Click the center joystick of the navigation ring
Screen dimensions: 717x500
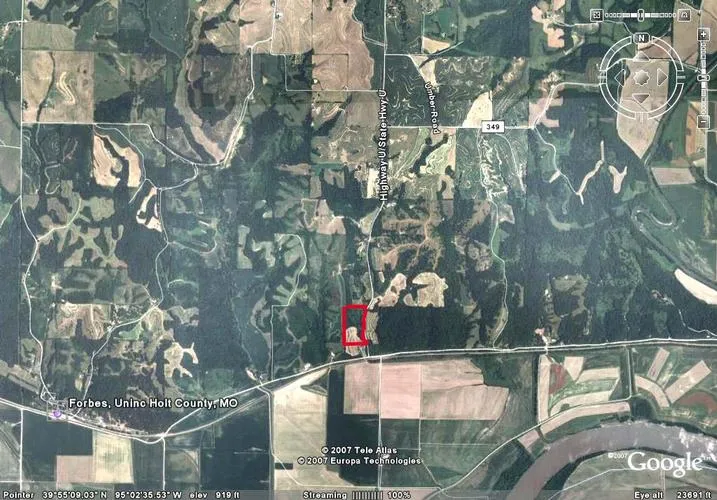[641, 77]
